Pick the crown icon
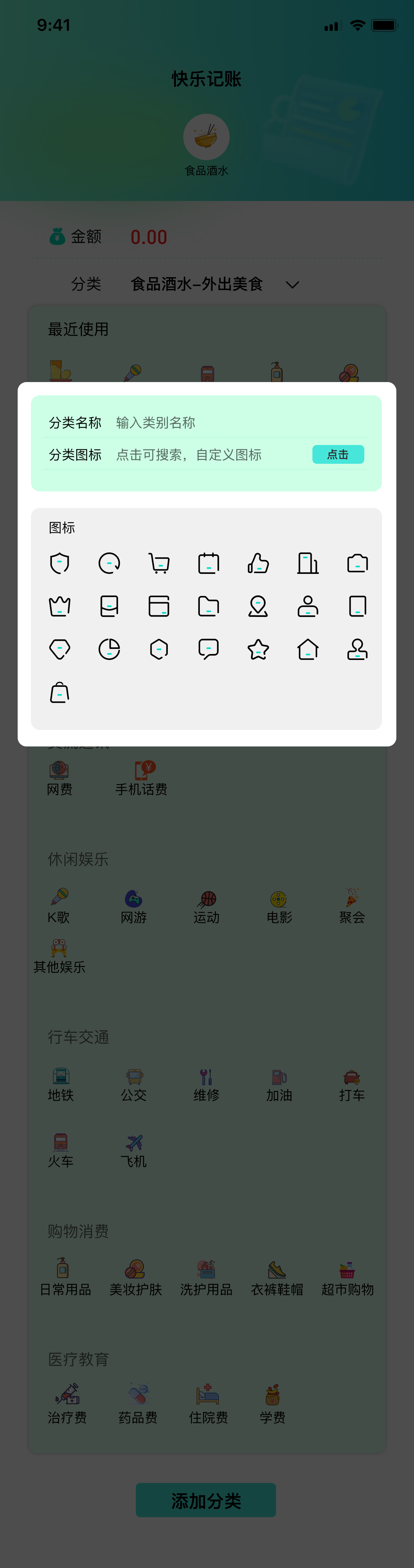Viewport: 414px width, 1568px height. tap(60, 606)
